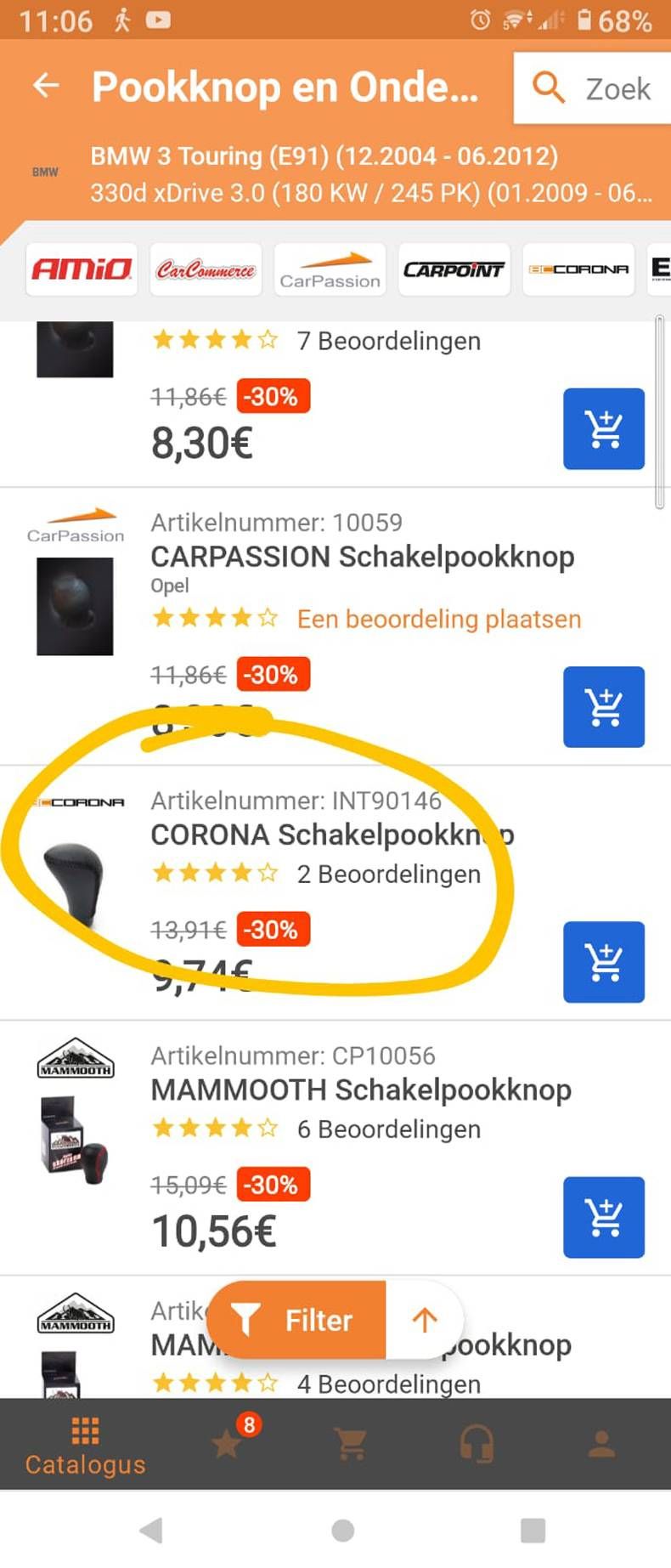Open the Filter options
This screenshot has width=671, height=1568.
297,1320
